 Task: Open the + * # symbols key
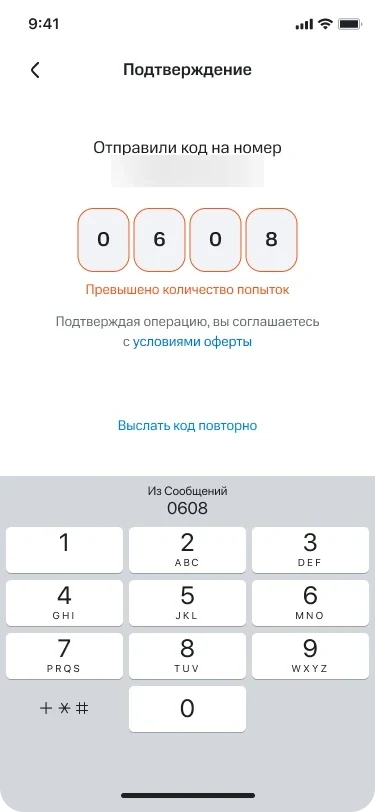[64, 708]
